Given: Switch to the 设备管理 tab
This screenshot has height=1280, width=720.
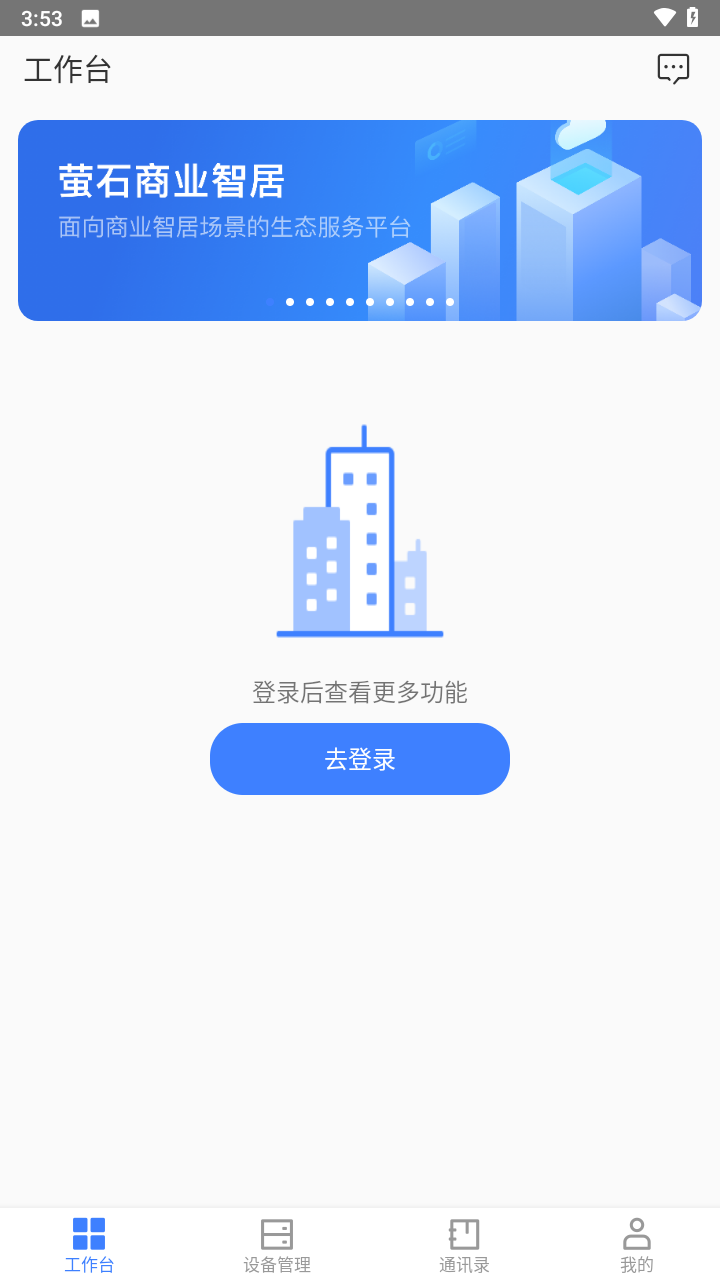Looking at the screenshot, I should (276, 1244).
